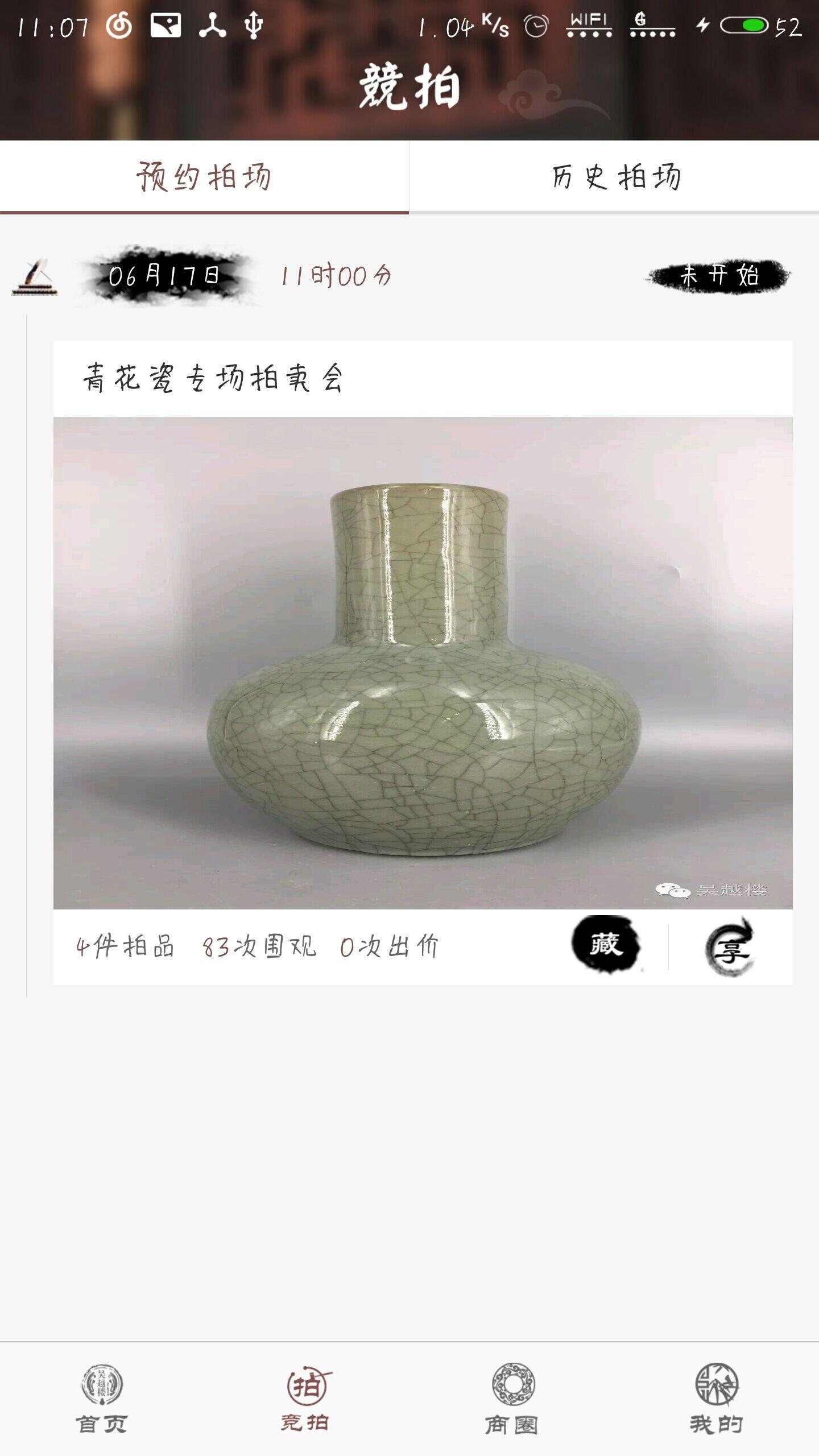Open the 我的 profile tab
The width and height of the screenshot is (819, 1456).
click(x=717, y=1399)
